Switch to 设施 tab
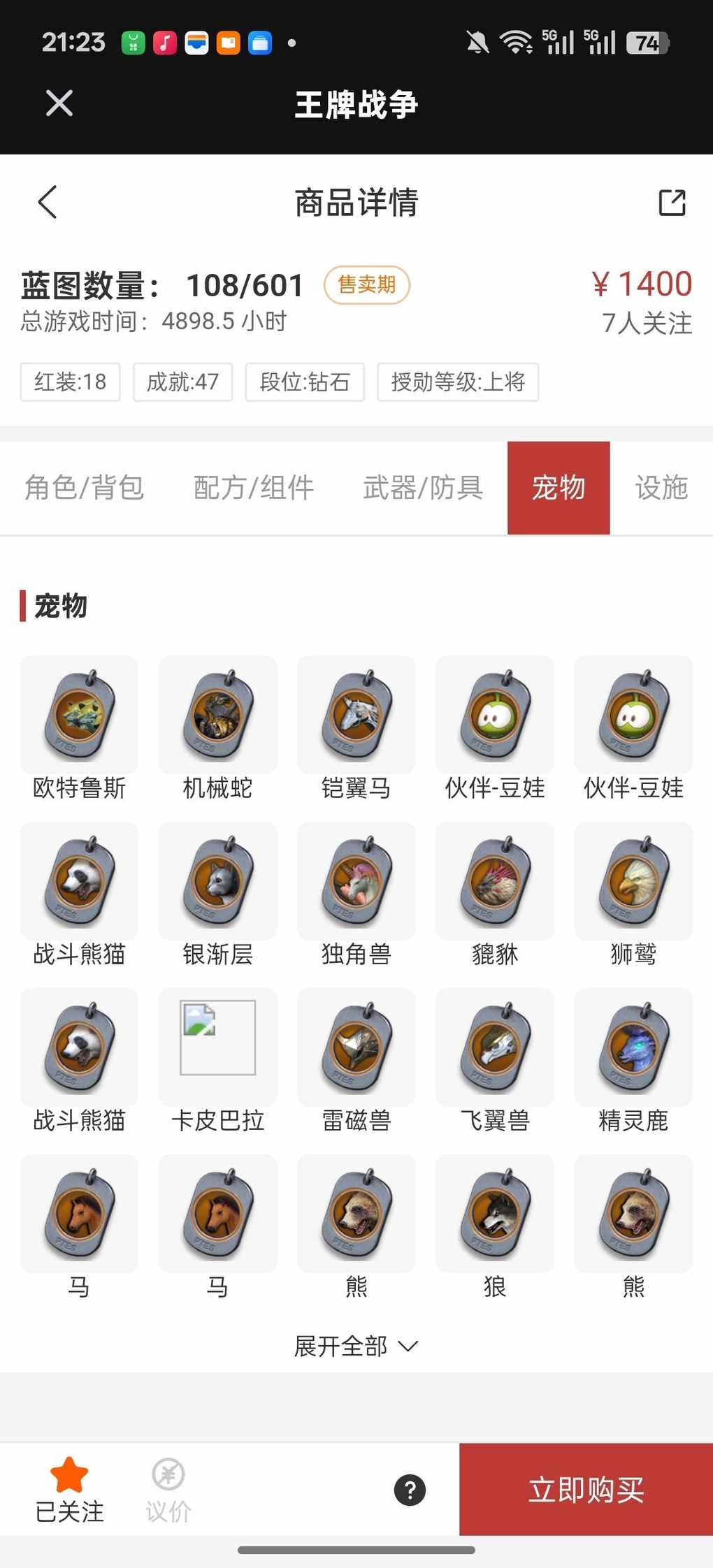Screen dimensions: 713x1568 [x=661, y=488]
